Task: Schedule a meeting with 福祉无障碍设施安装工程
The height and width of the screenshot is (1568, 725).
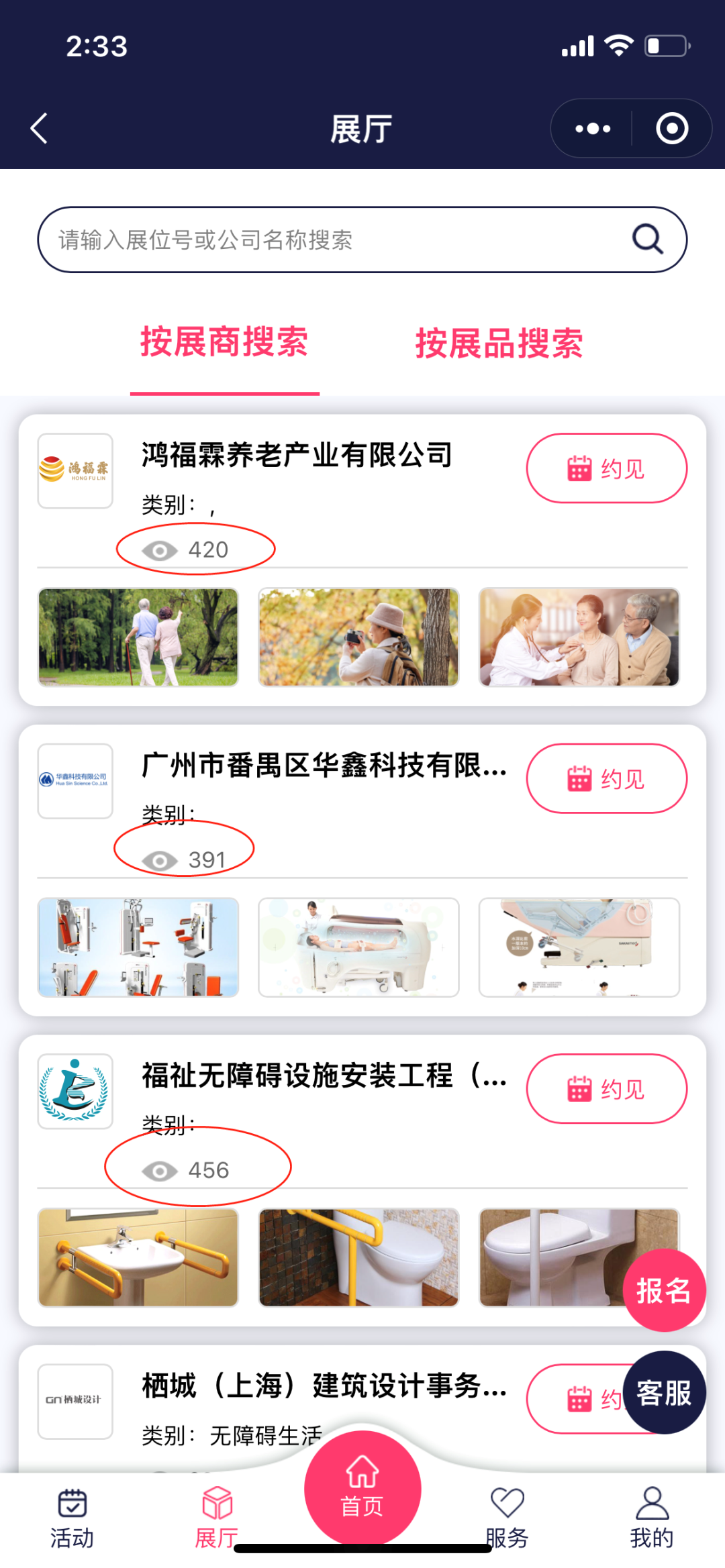Action: [606, 1089]
